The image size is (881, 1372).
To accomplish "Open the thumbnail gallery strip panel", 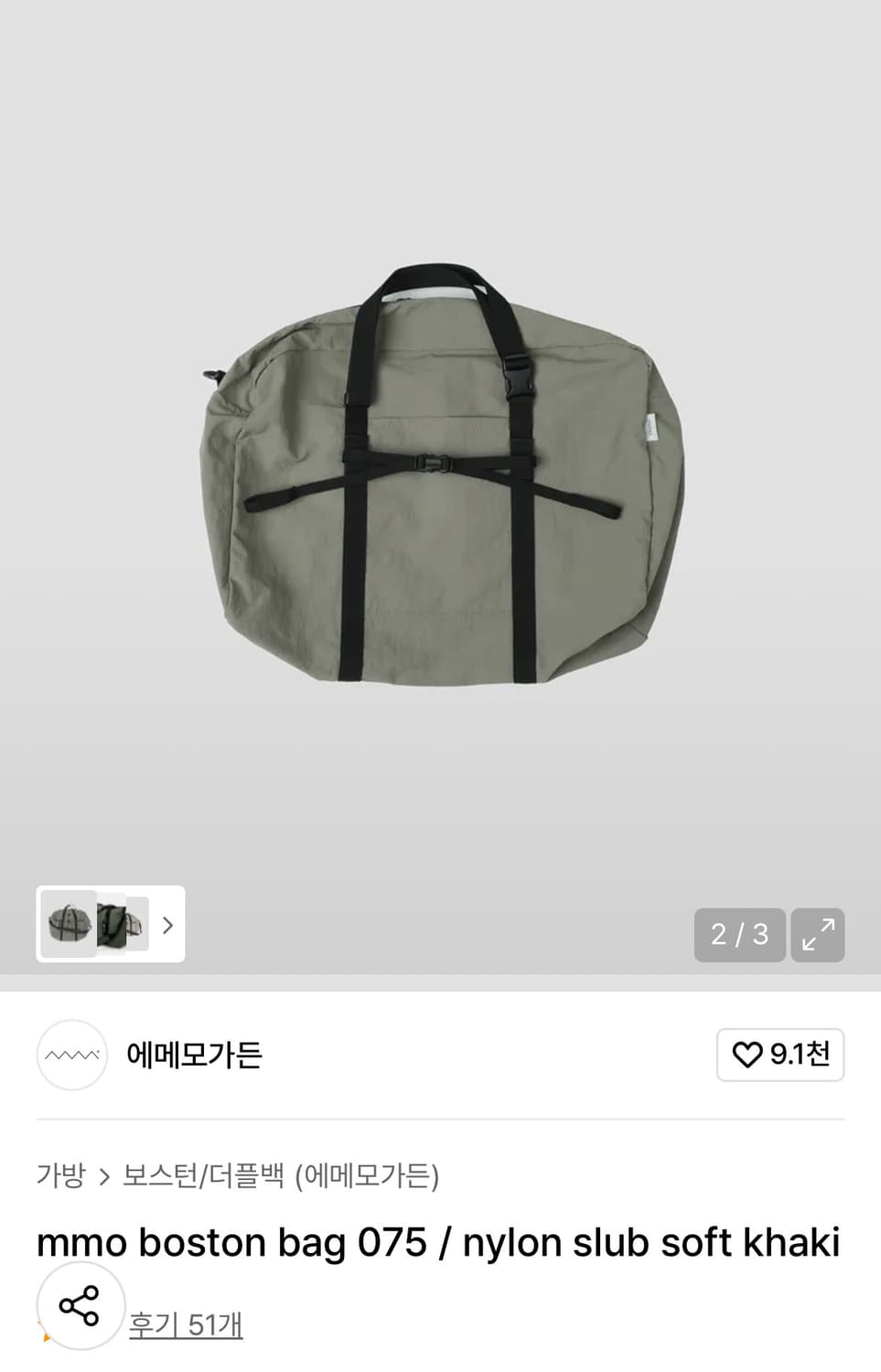I will (x=110, y=926).
